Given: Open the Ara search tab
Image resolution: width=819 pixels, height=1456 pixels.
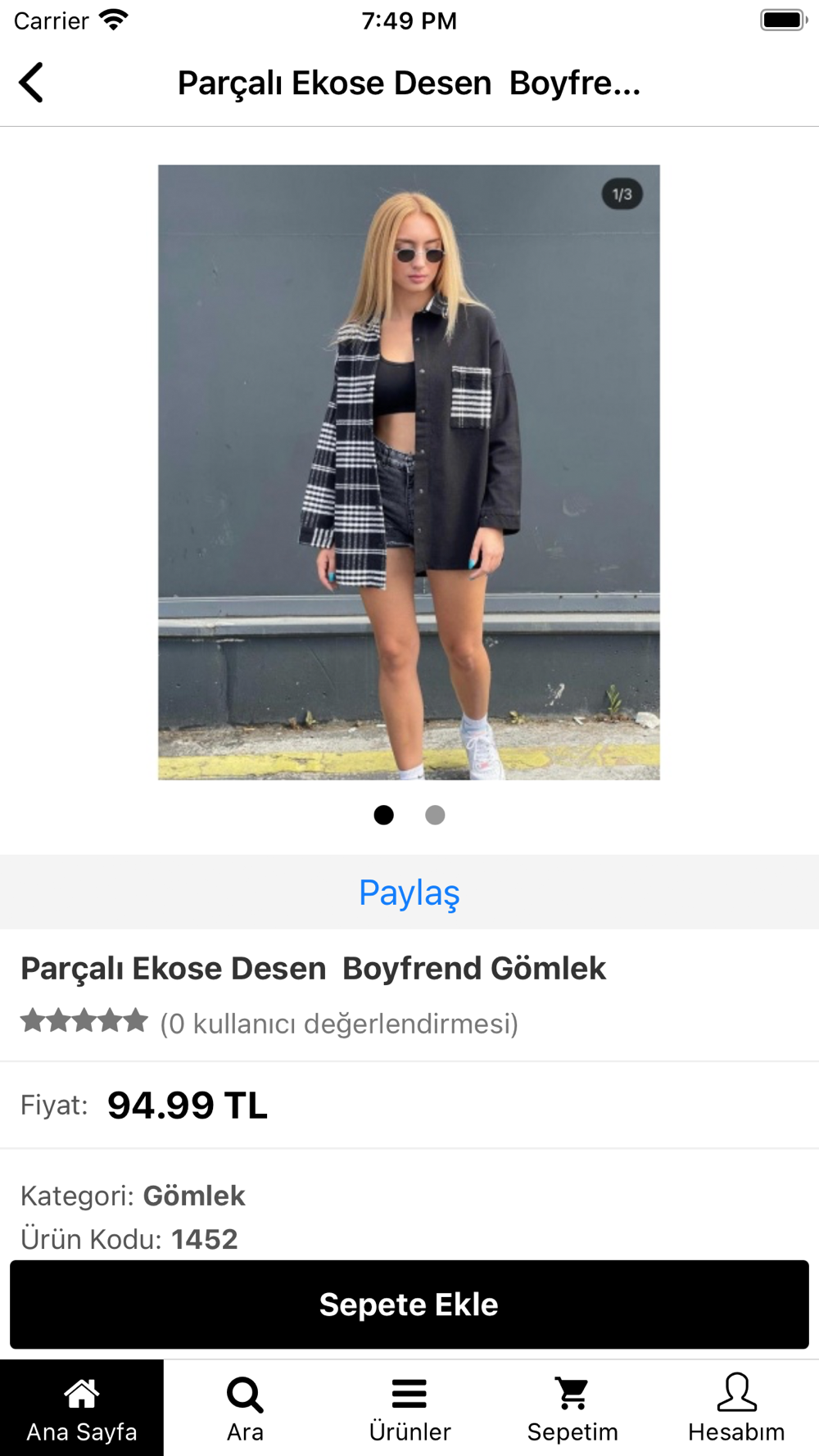Looking at the screenshot, I should (246, 1409).
